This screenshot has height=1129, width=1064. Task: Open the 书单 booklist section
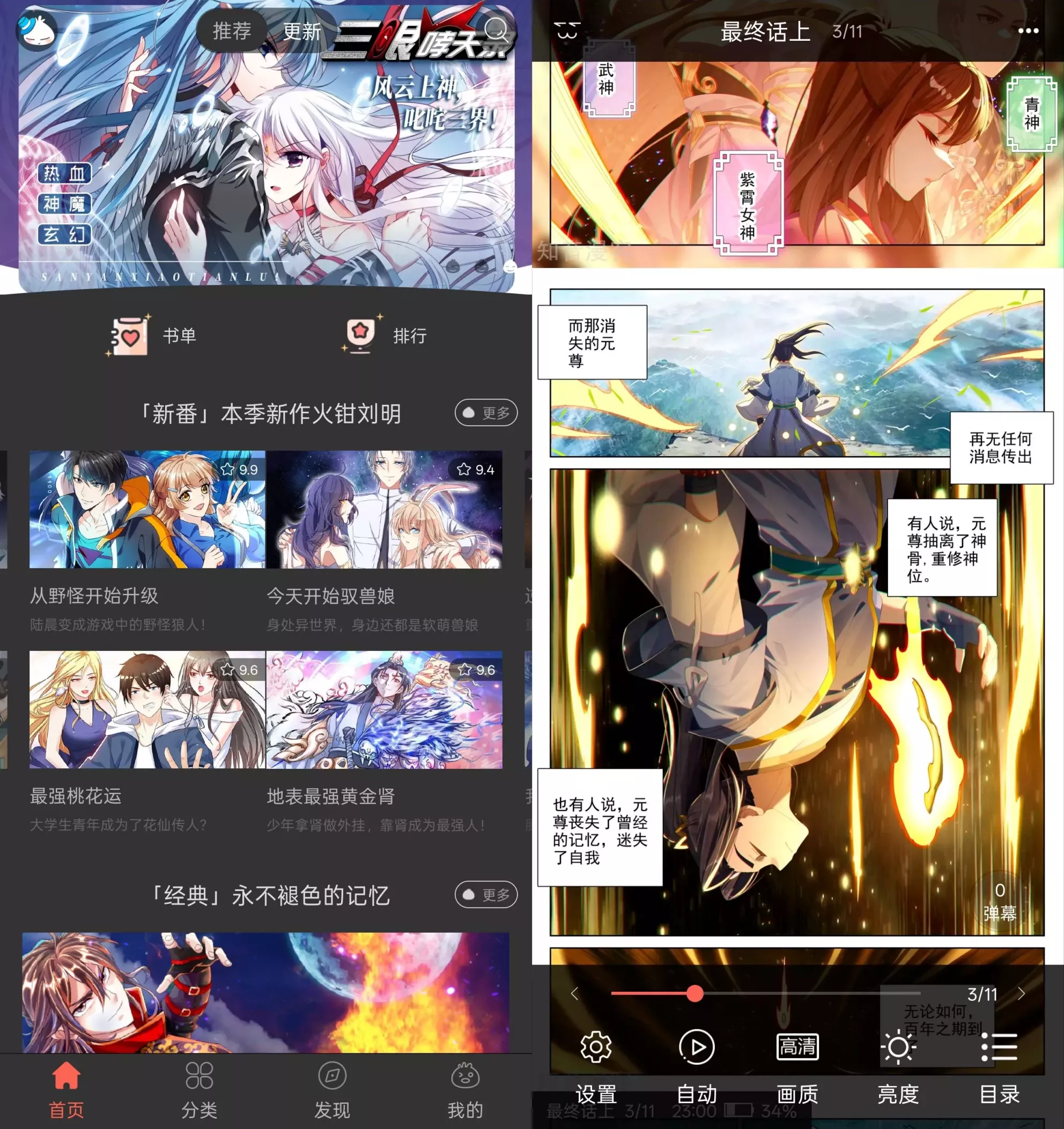[153, 336]
